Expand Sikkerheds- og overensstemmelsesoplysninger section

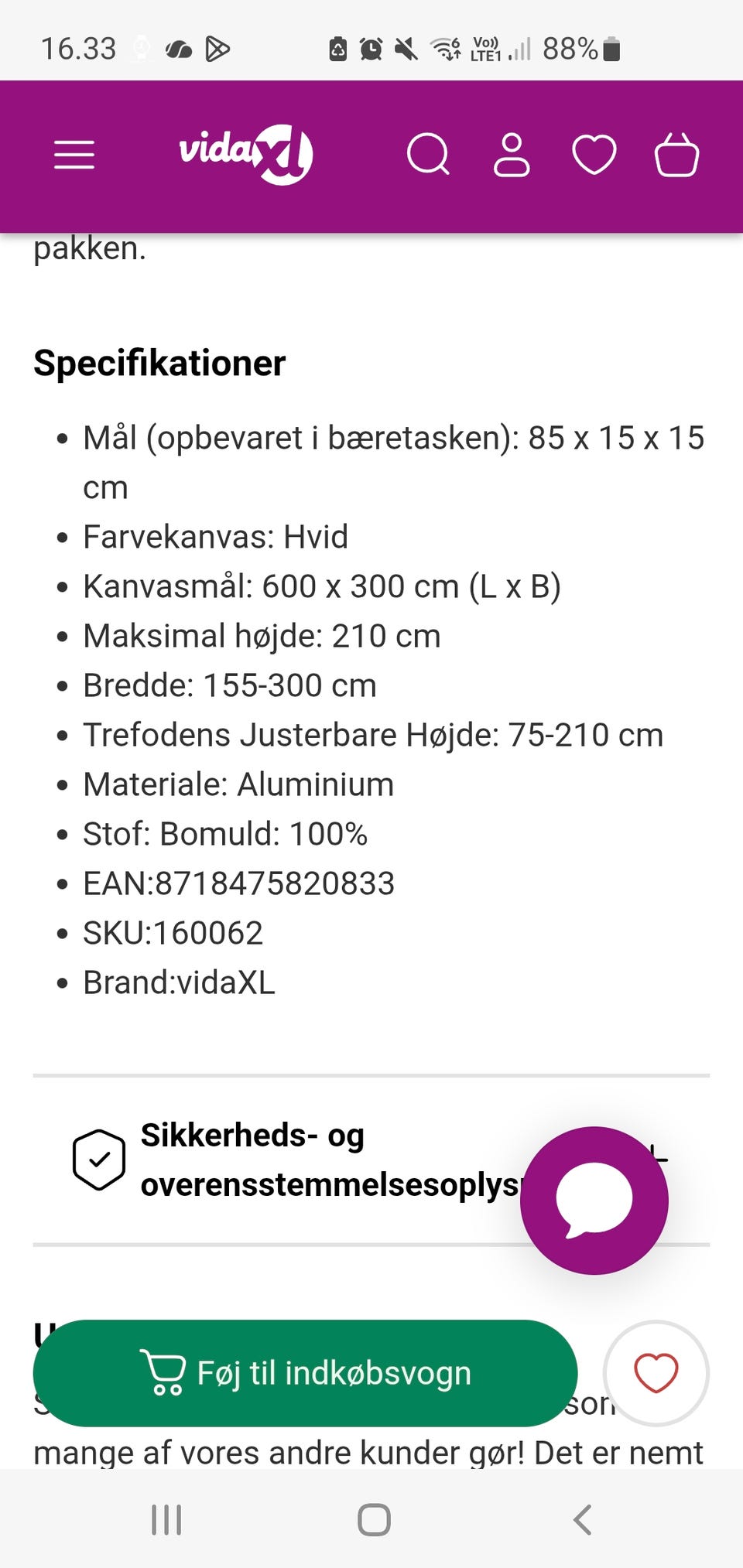point(371,1160)
